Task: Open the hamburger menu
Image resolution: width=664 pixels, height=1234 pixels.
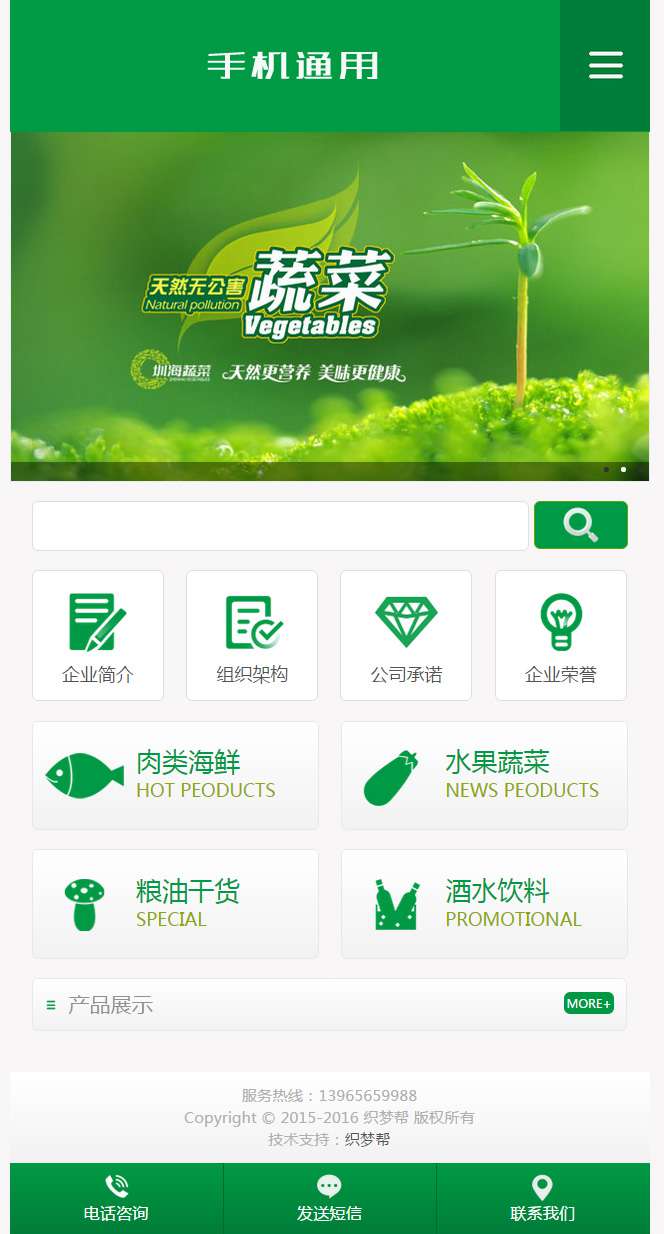Action: tap(605, 65)
